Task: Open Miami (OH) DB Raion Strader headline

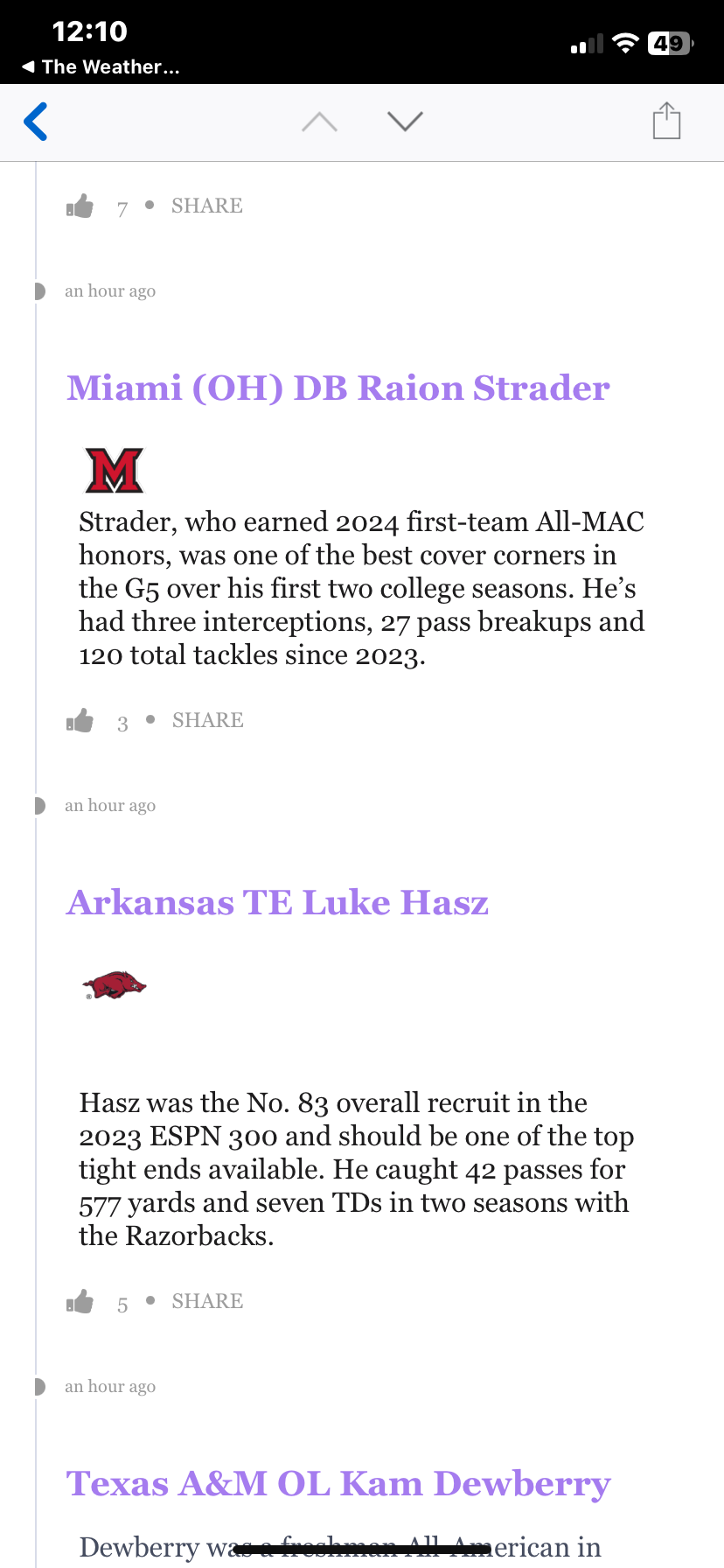Action: 338,388
